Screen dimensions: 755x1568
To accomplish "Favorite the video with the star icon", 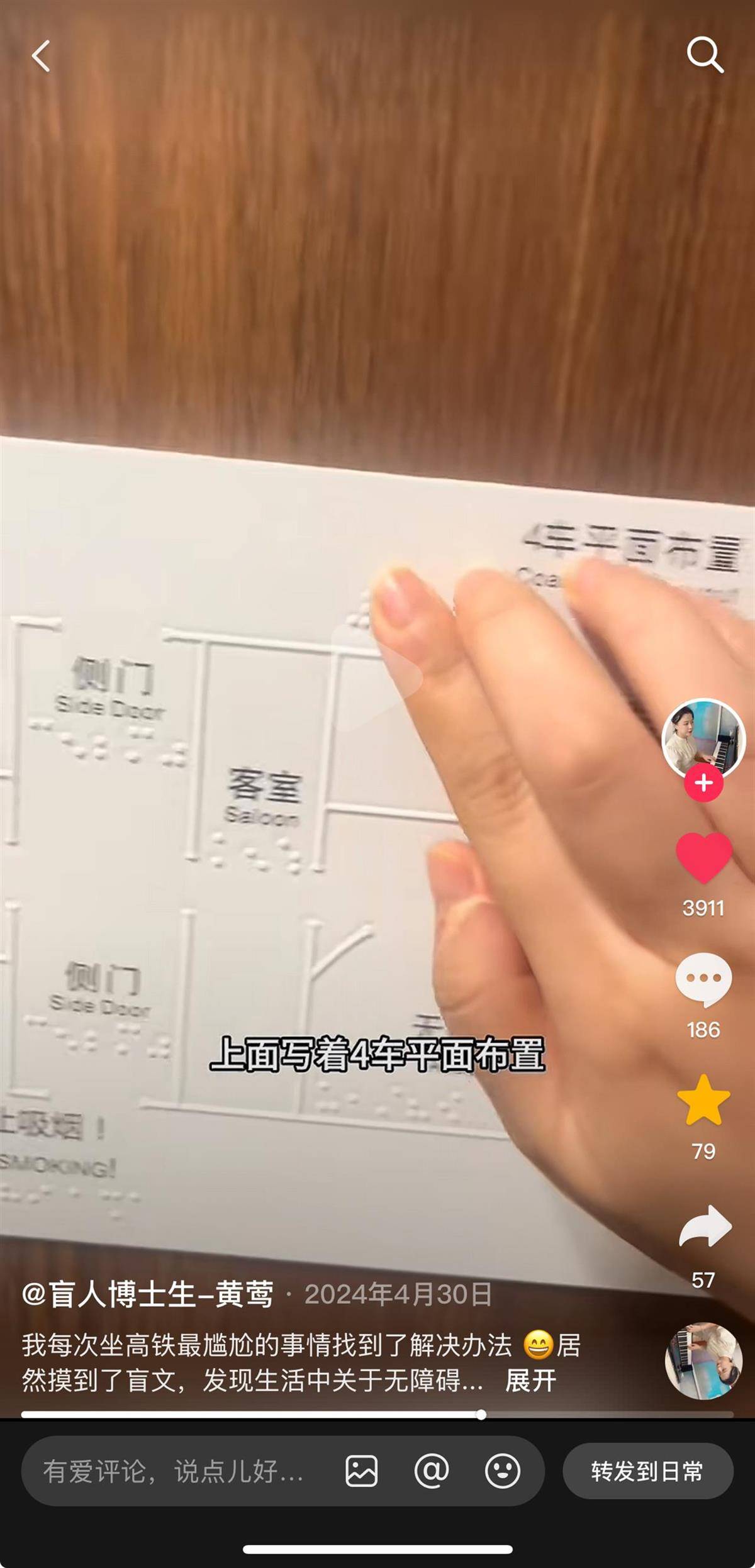I will click(x=703, y=1101).
